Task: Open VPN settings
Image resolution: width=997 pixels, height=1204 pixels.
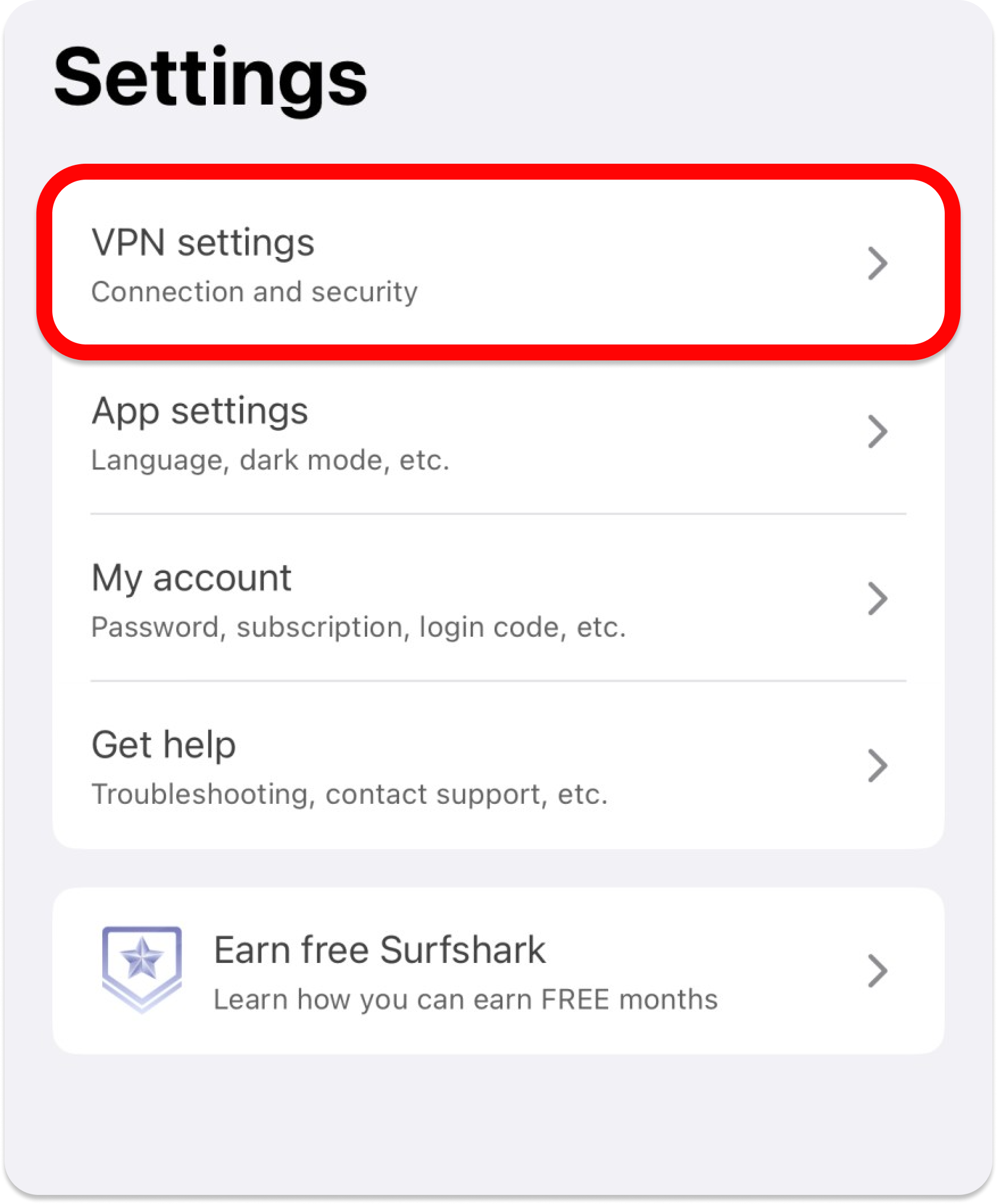Action: [497, 263]
